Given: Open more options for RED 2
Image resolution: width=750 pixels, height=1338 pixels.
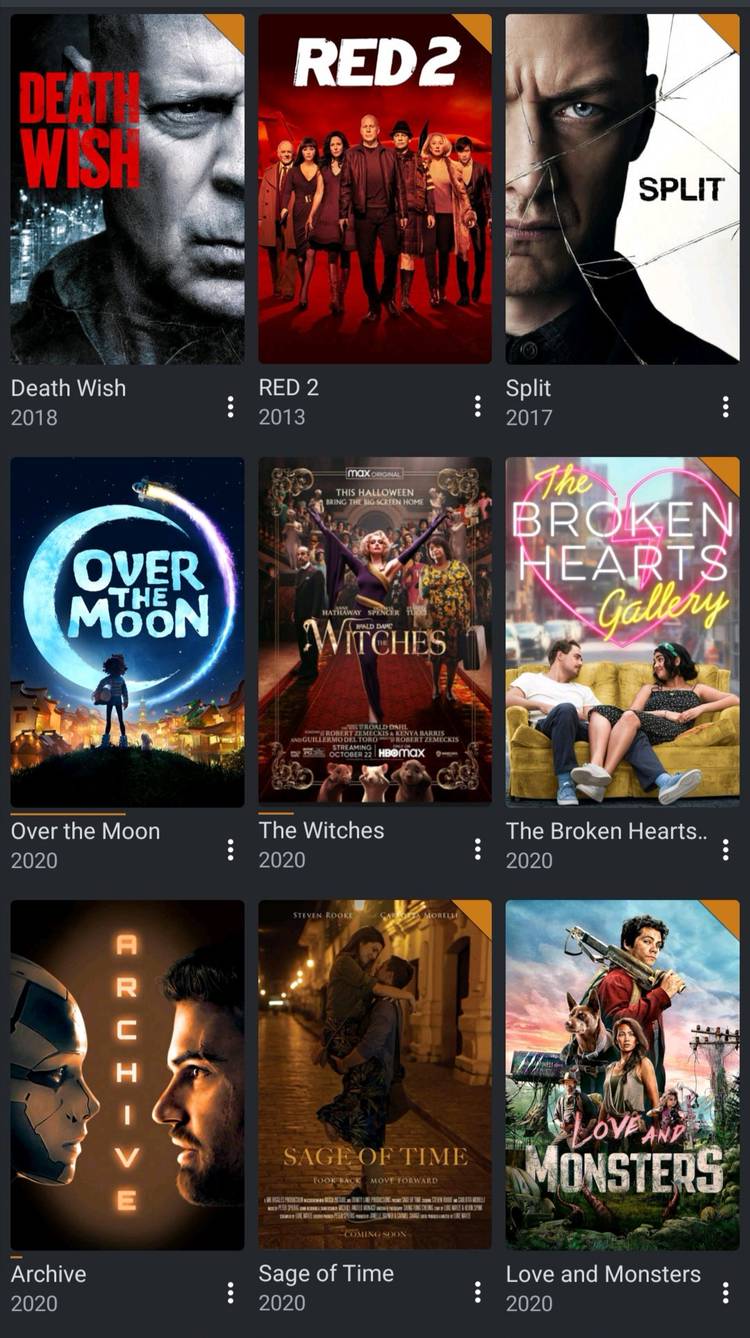Looking at the screenshot, I should [x=477, y=406].
